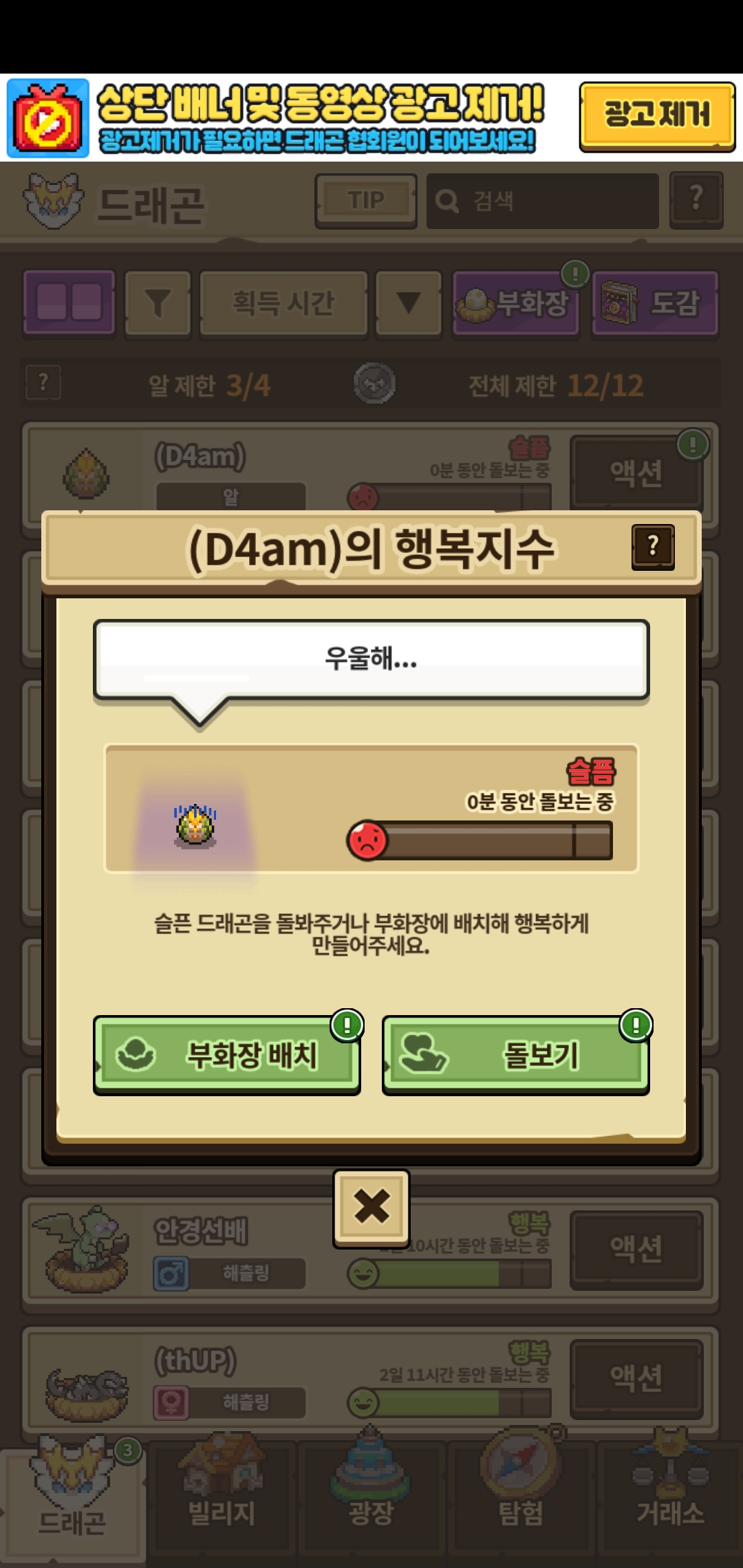Tap the 돌보기 button
Image resolution: width=743 pixels, height=1568 pixels.
tap(515, 1055)
